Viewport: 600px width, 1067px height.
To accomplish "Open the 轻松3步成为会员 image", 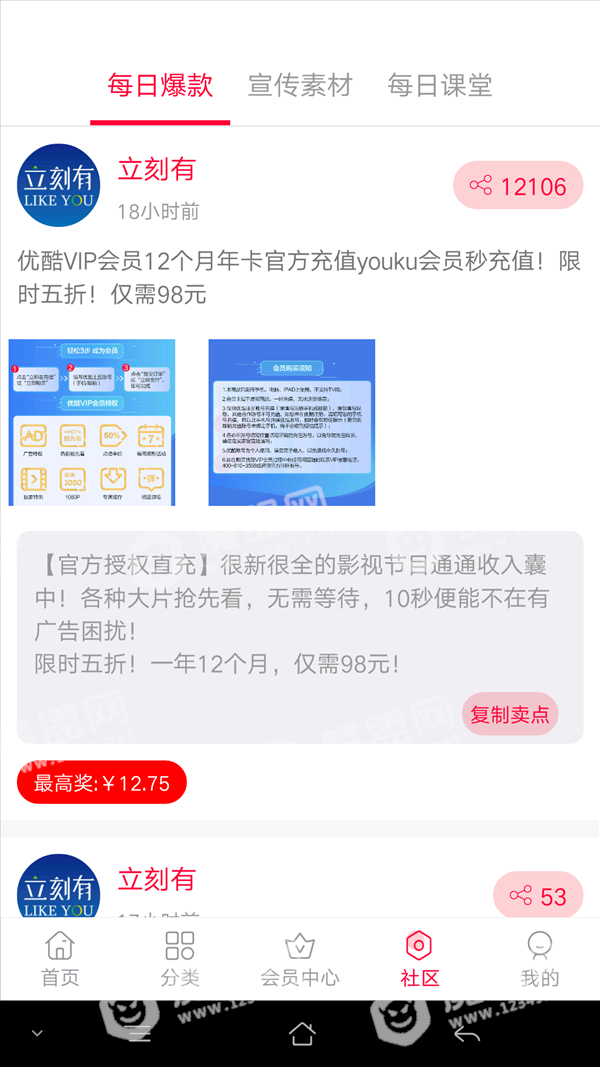I will click(92, 423).
